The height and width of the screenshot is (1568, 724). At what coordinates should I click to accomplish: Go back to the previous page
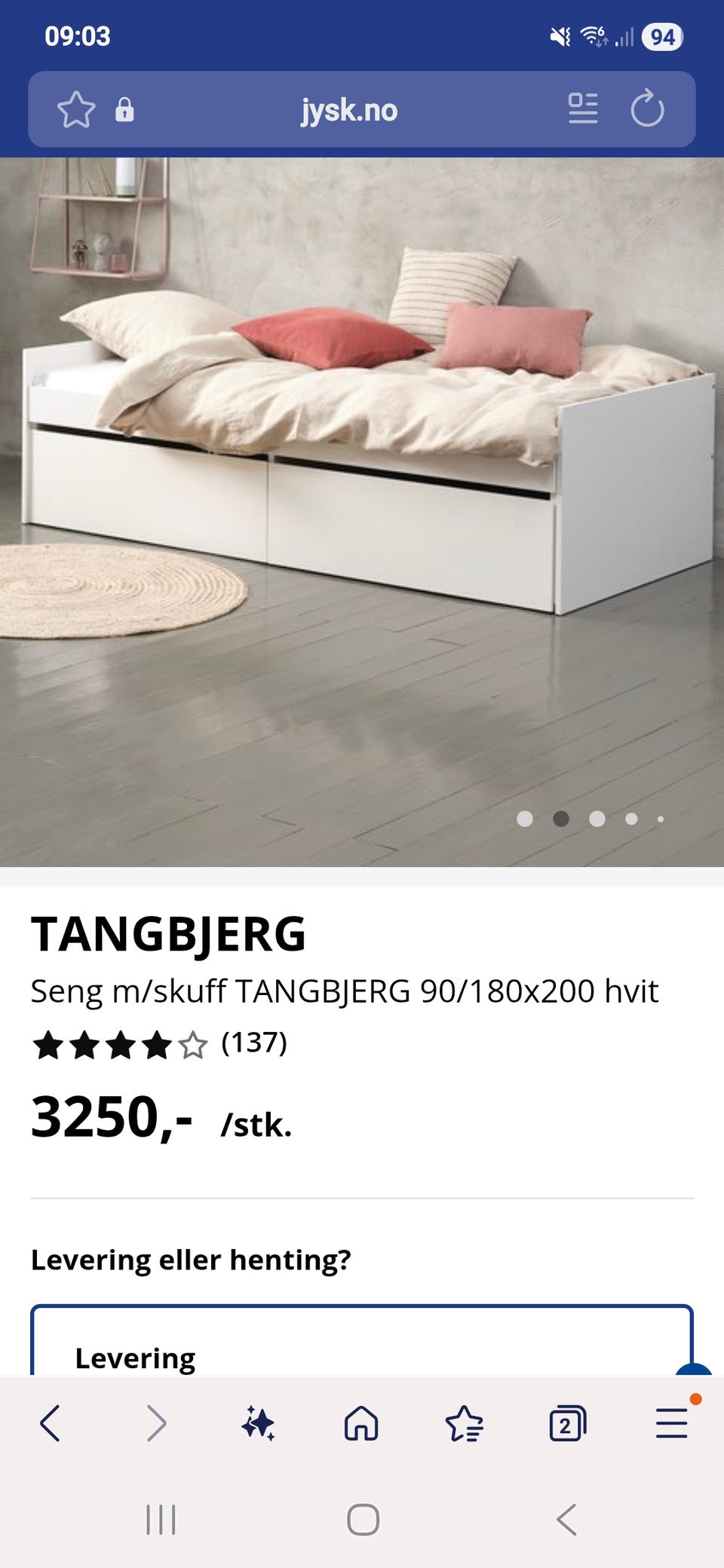point(51,1423)
